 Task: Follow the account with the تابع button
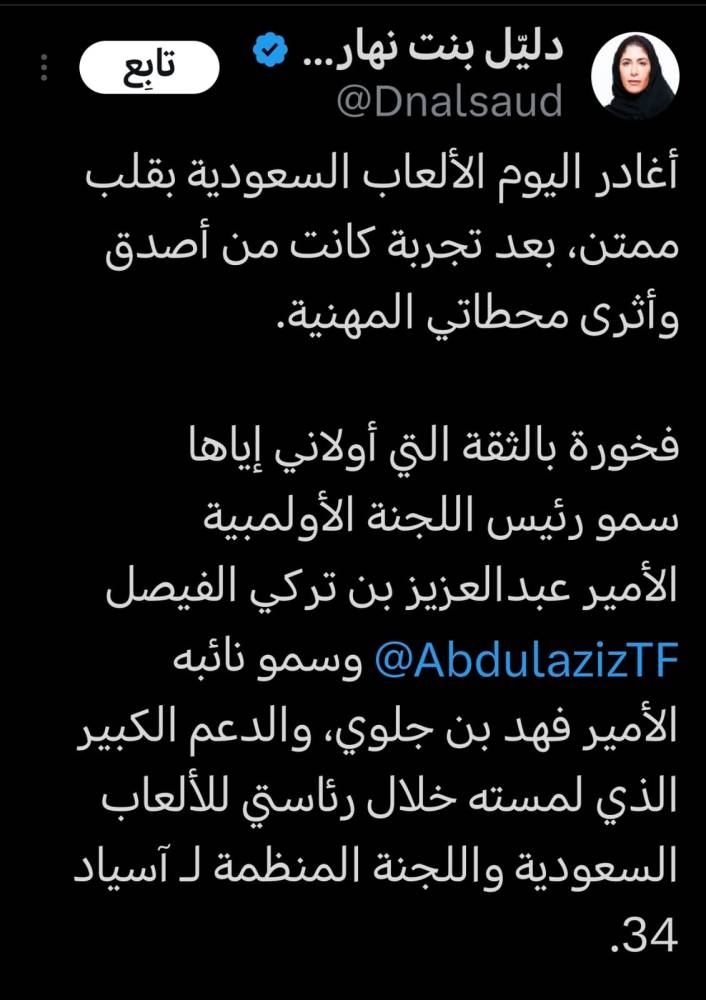[x=148, y=68]
